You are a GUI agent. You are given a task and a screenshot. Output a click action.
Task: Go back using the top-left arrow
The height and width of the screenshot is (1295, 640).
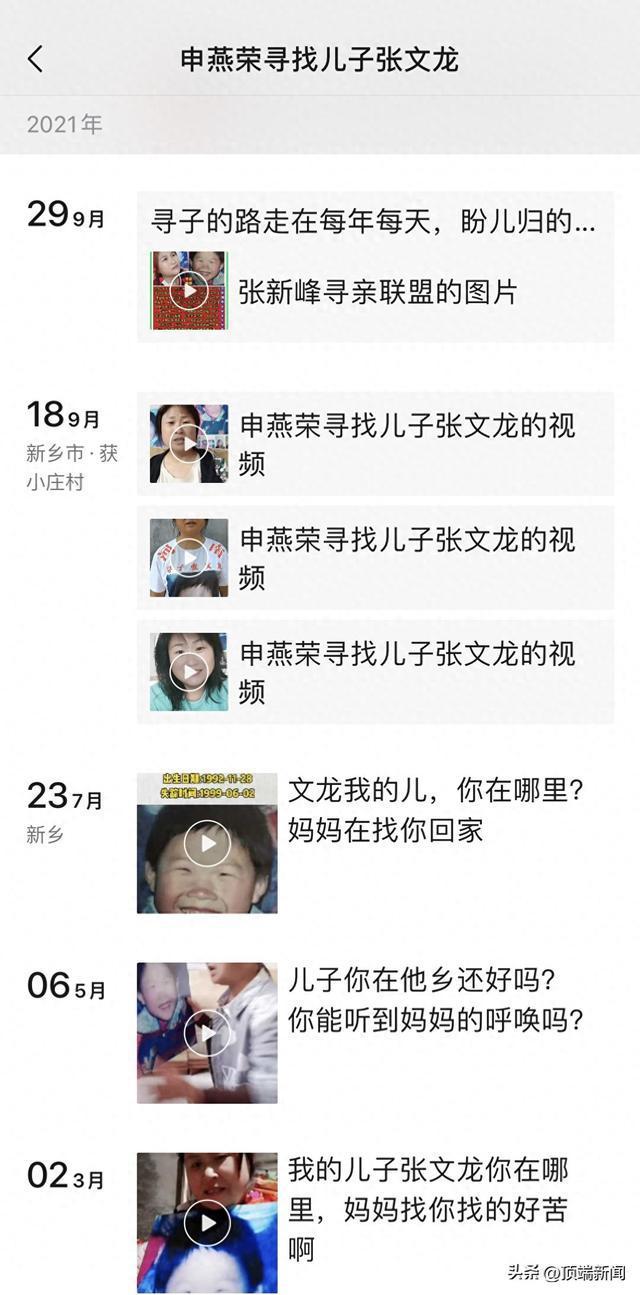pos(36,59)
